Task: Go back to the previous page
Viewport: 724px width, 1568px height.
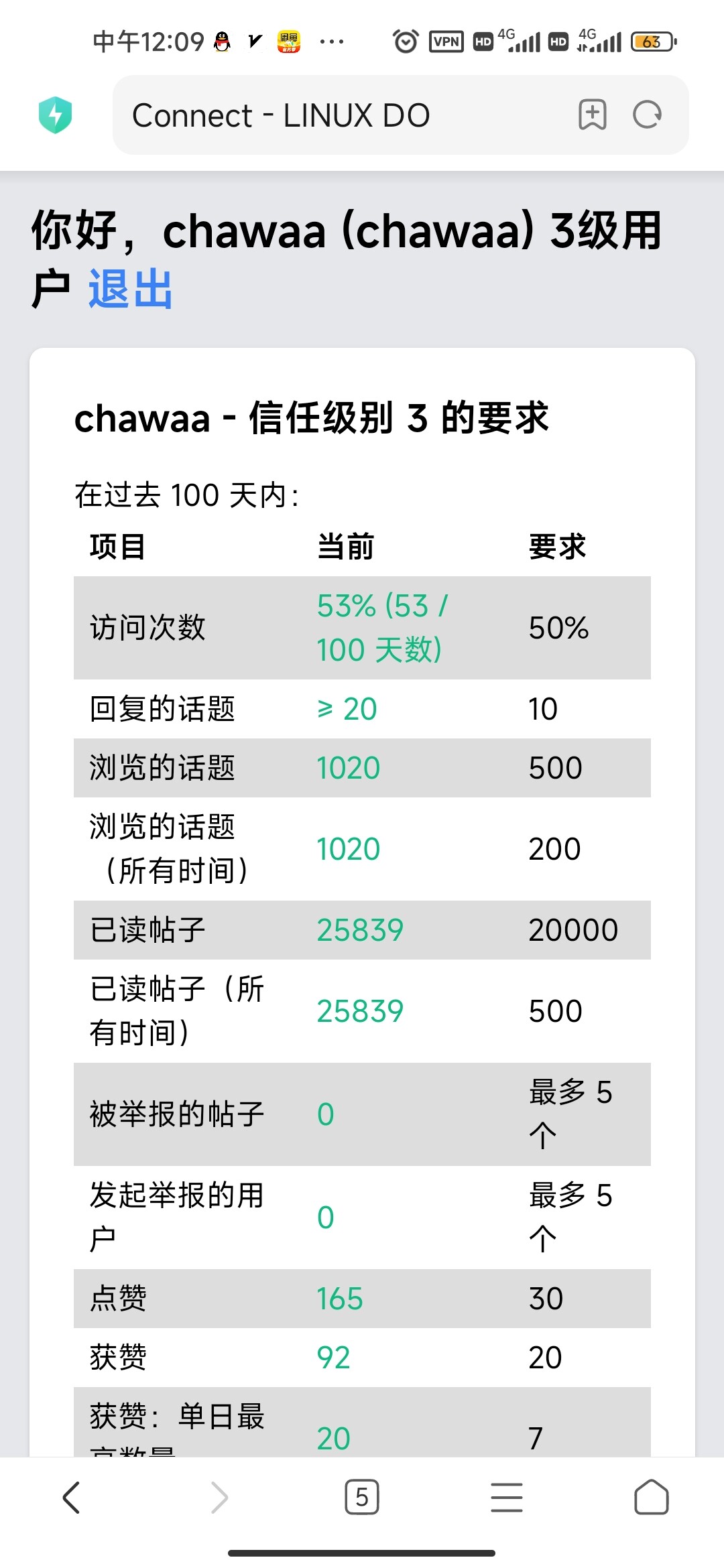Action: 72,1497
